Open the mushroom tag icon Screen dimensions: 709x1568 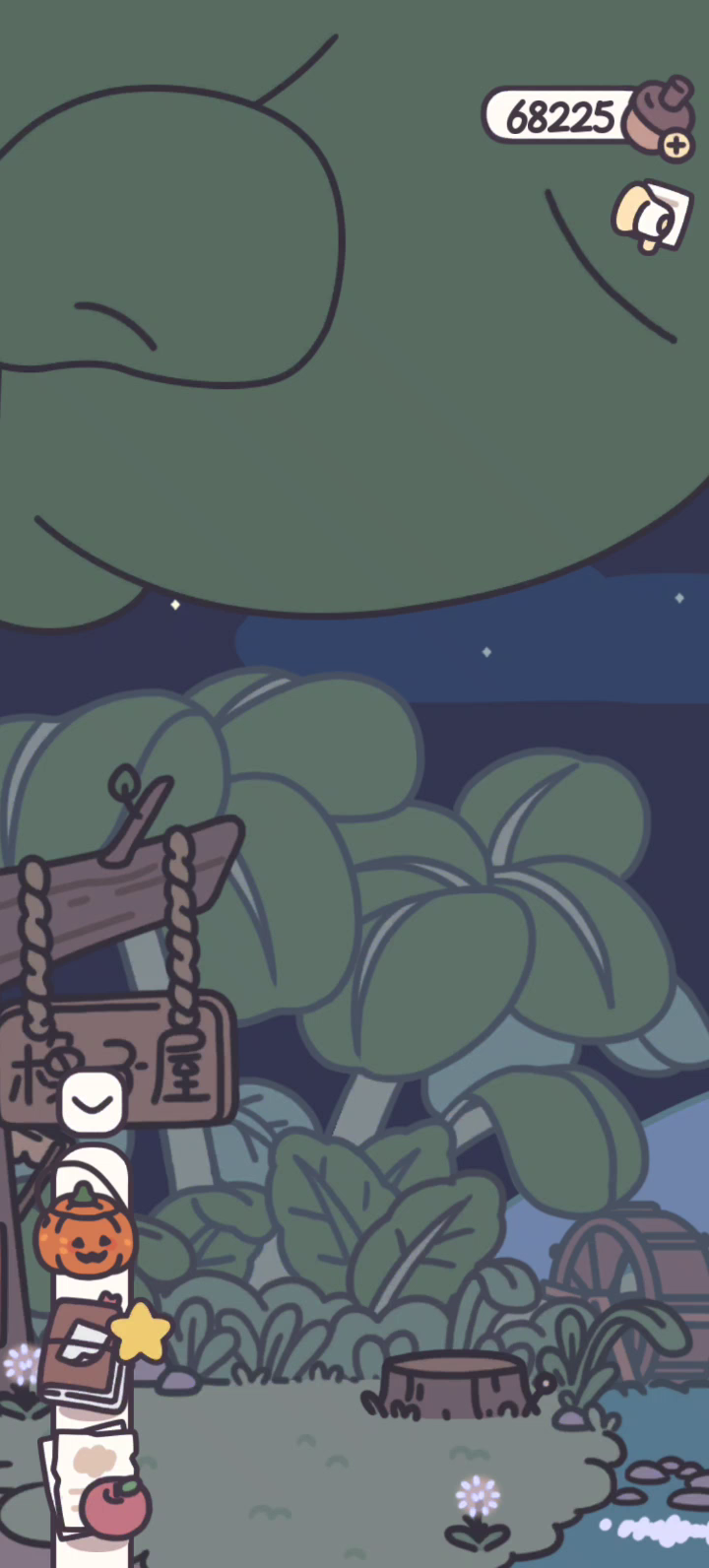[651, 217]
